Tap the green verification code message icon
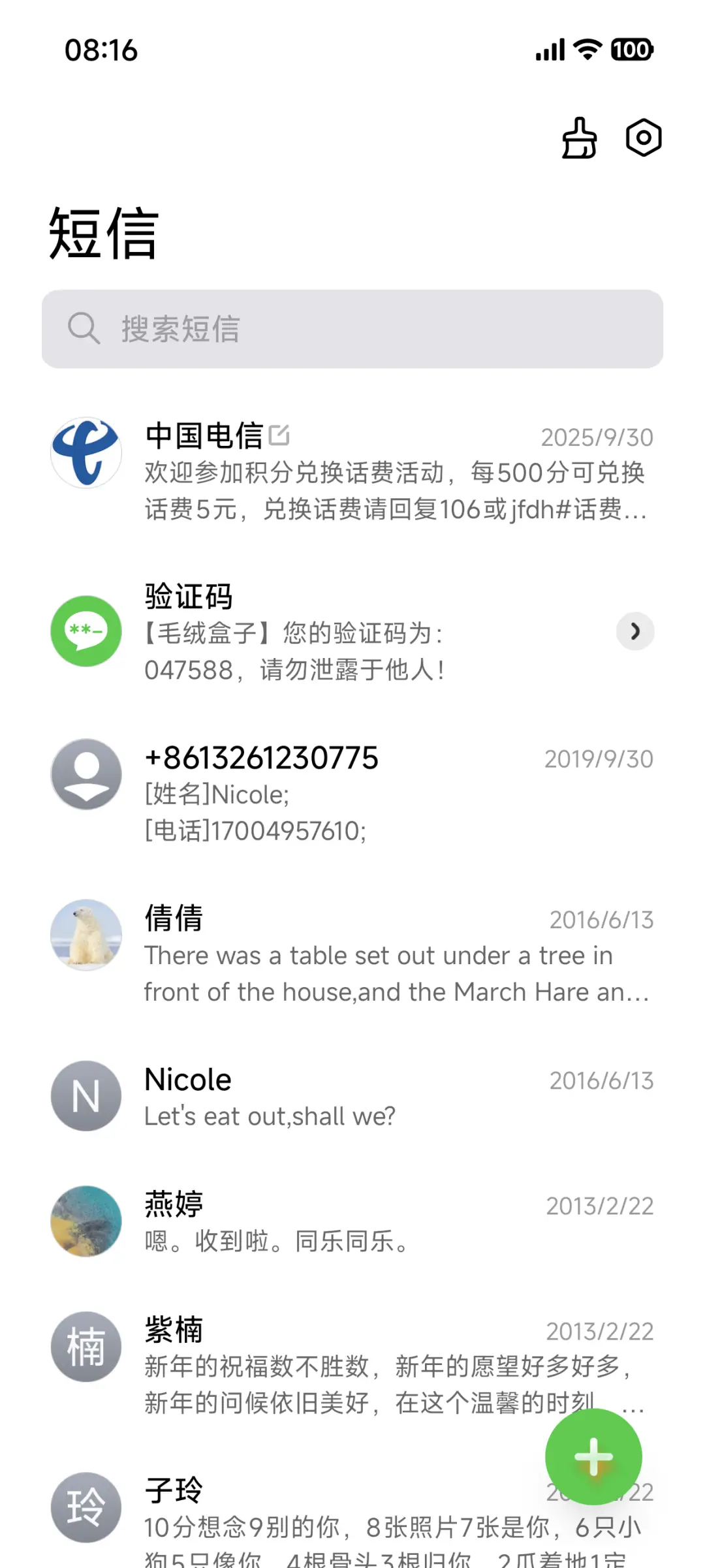This screenshot has width=705, height=1568. pyautogui.click(x=85, y=631)
